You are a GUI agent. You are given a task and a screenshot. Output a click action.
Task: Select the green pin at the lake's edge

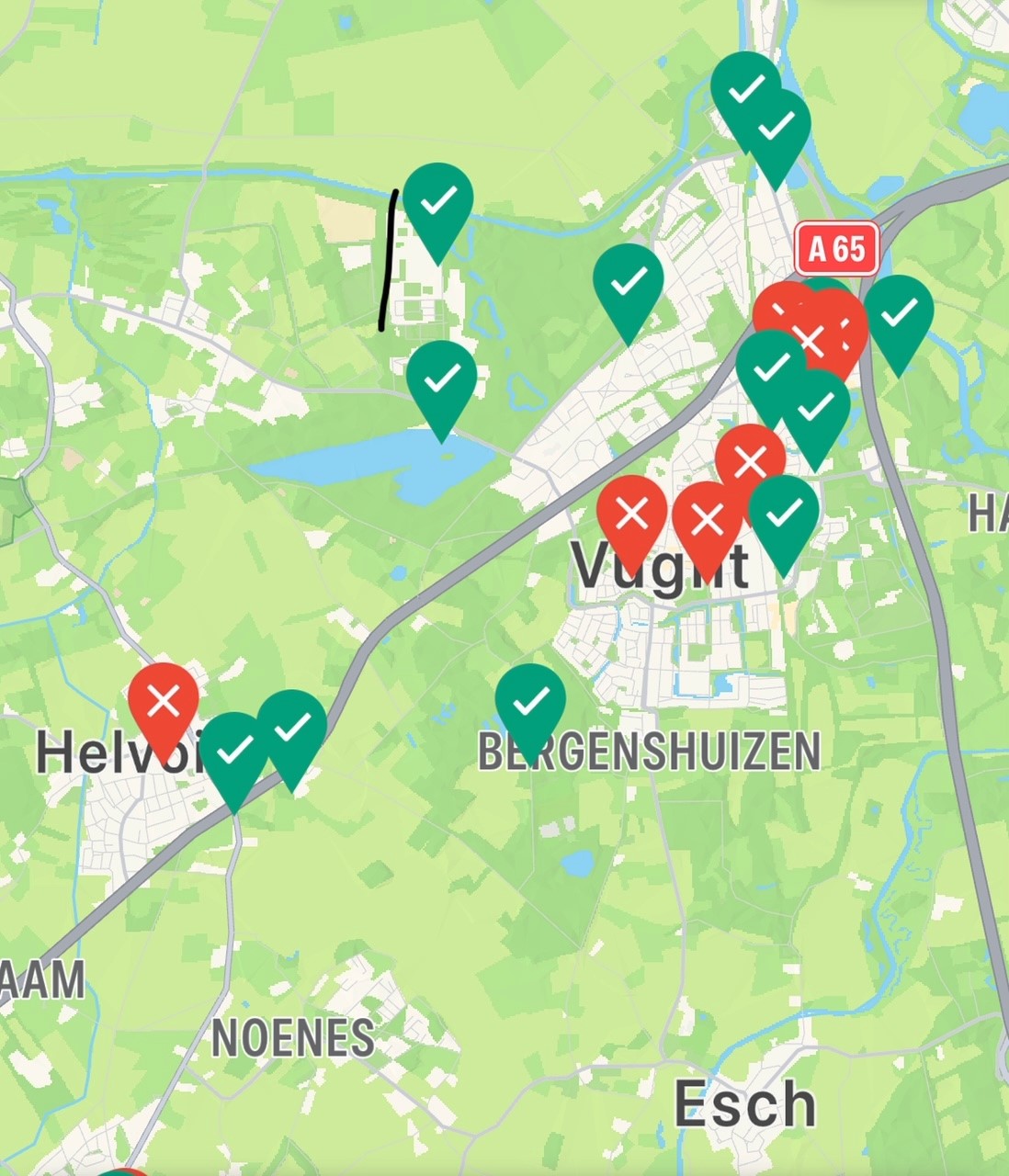tap(442, 378)
